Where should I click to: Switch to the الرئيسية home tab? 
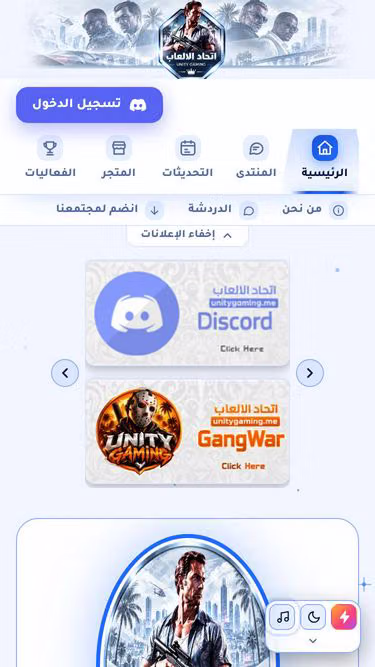(x=325, y=161)
